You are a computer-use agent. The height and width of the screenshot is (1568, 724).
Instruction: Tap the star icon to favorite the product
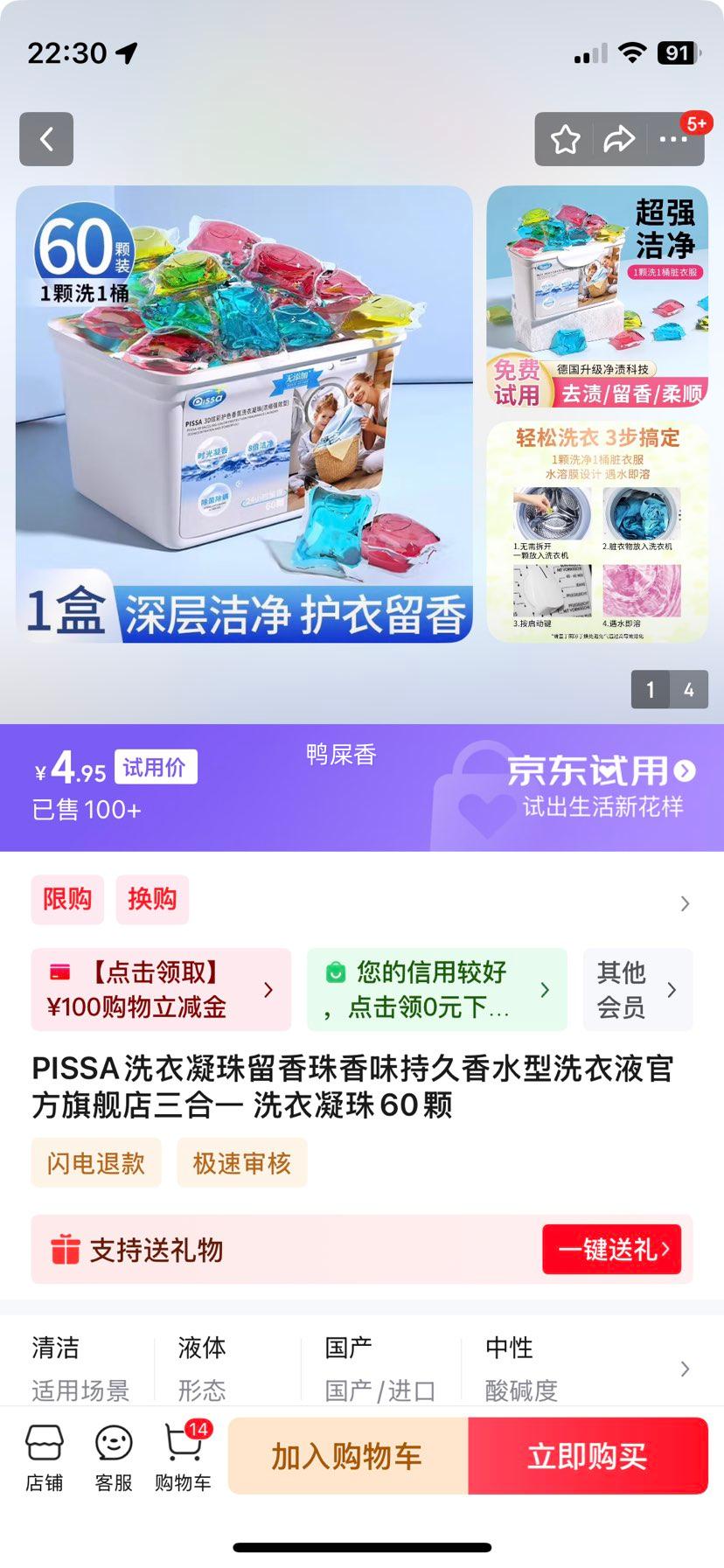pos(565,139)
